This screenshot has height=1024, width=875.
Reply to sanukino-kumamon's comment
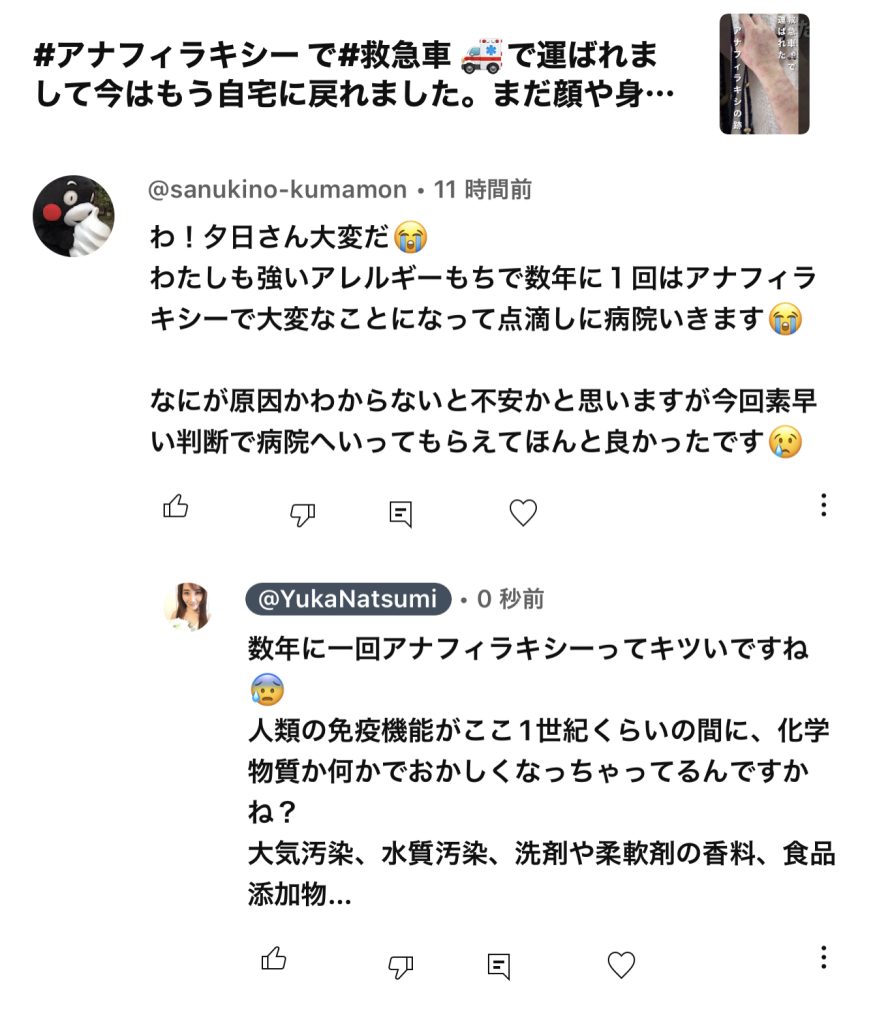coord(400,514)
